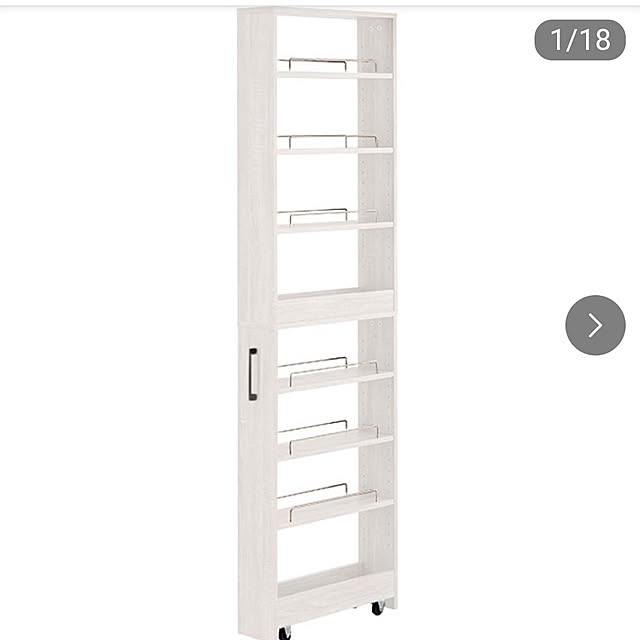Go to the next product image
Viewport: 640px width, 640px height.
pyautogui.click(x=595, y=325)
